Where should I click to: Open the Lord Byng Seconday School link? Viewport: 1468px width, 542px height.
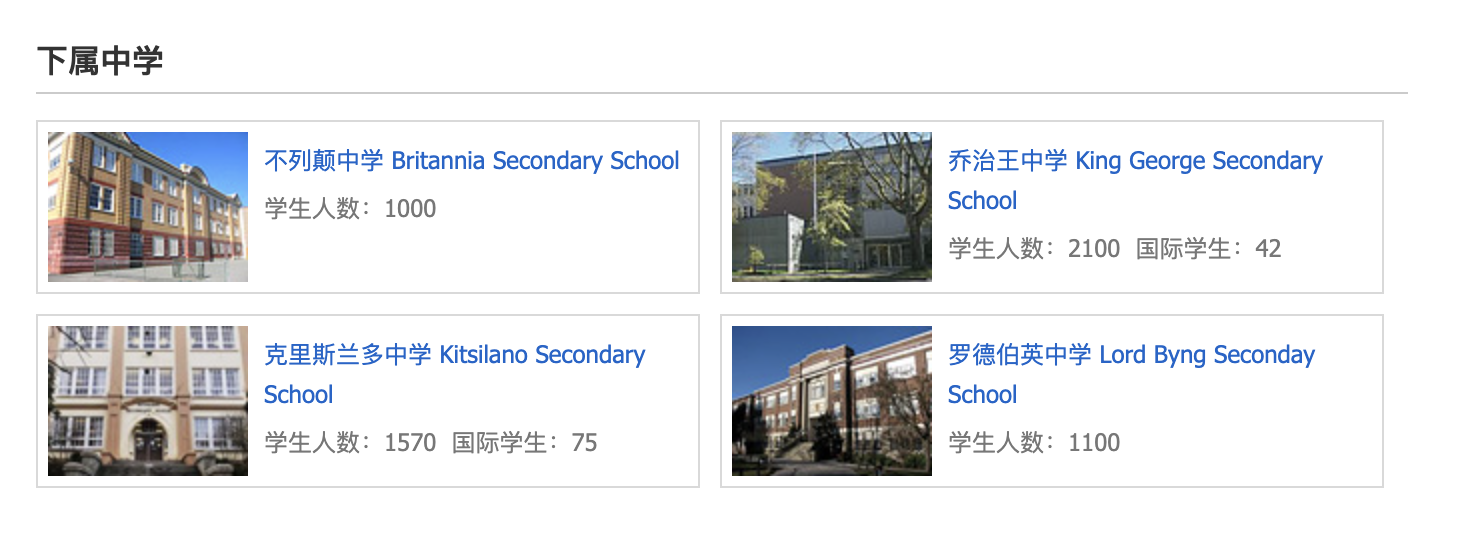(1130, 355)
